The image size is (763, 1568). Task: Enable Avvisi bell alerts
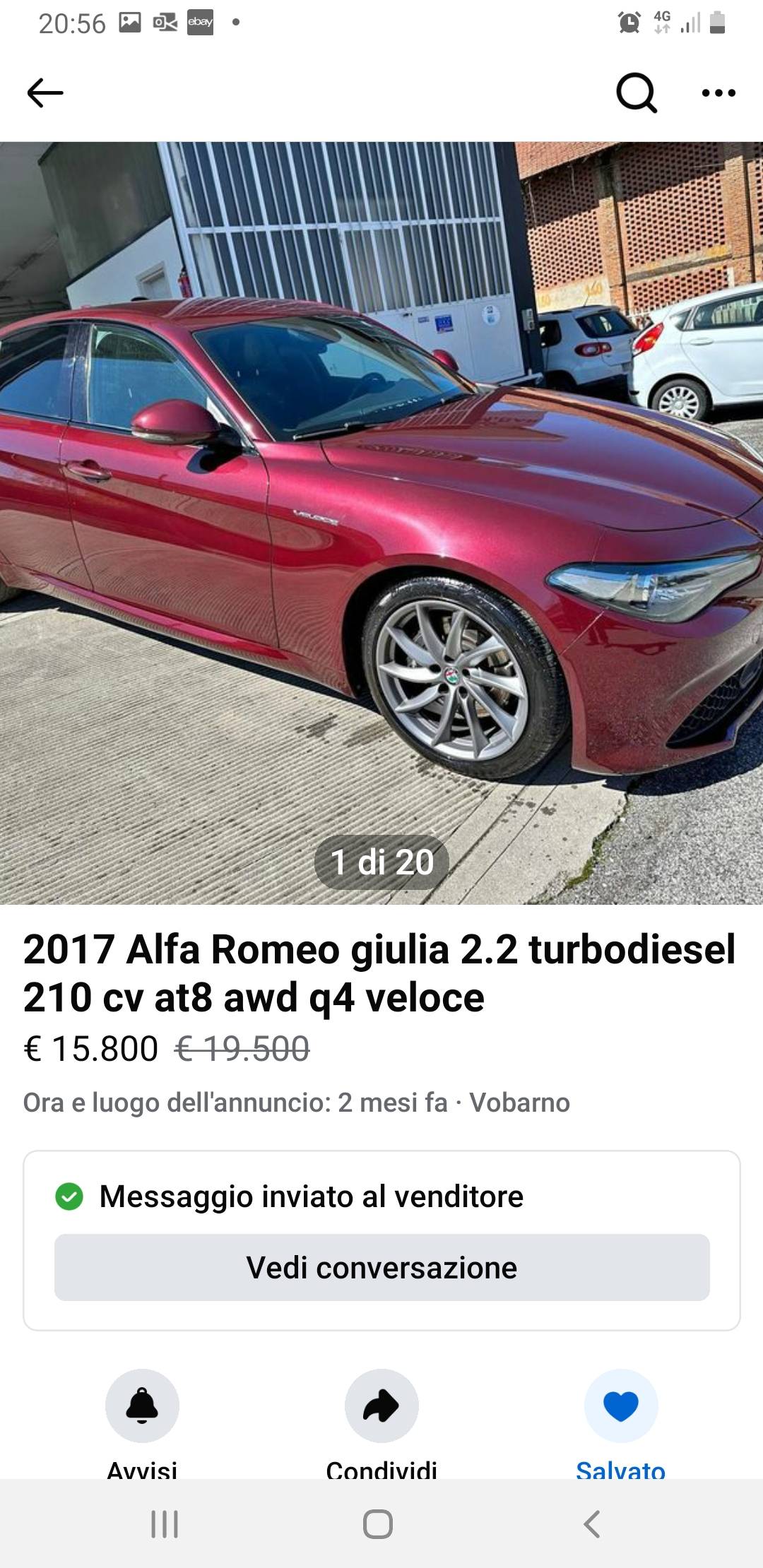click(142, 1406)
